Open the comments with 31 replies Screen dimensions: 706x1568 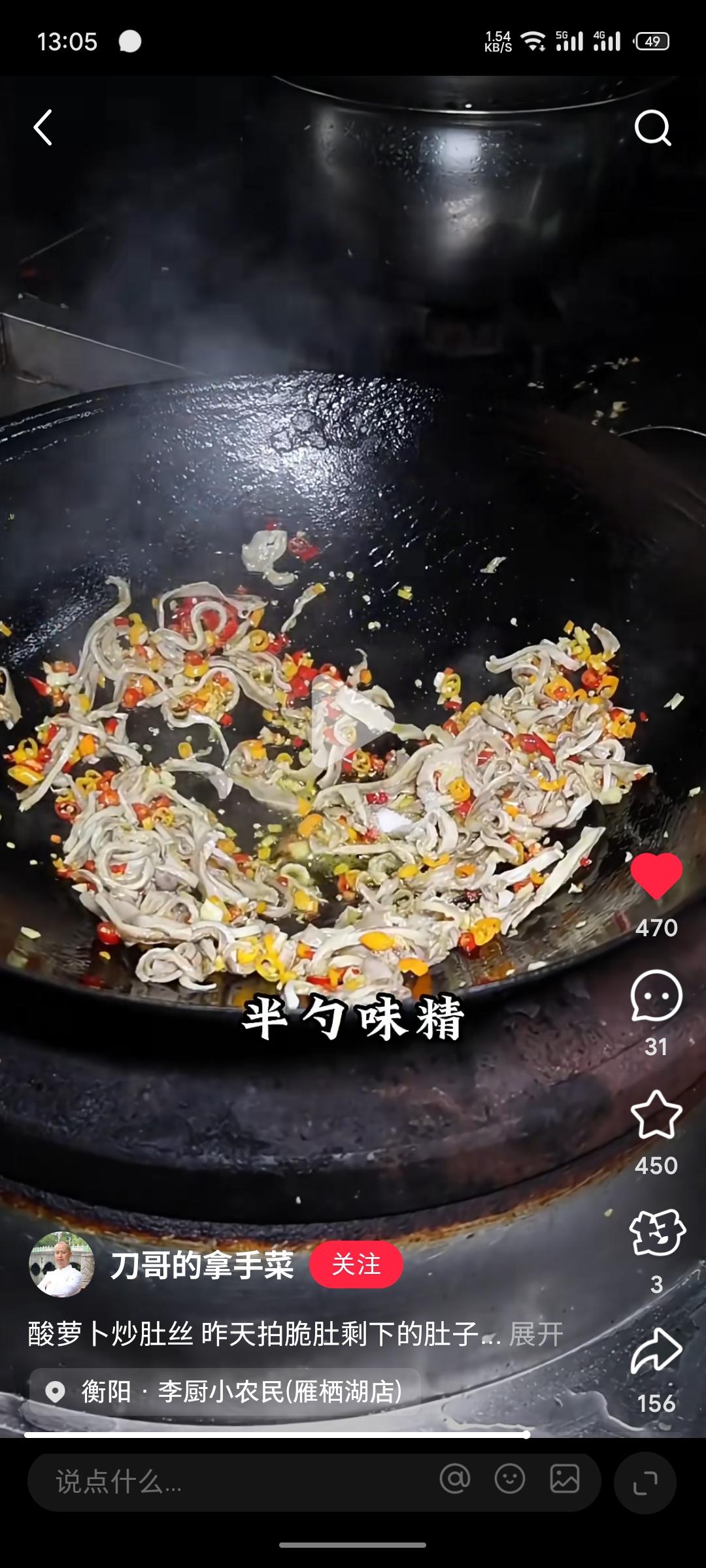point(656,996)
